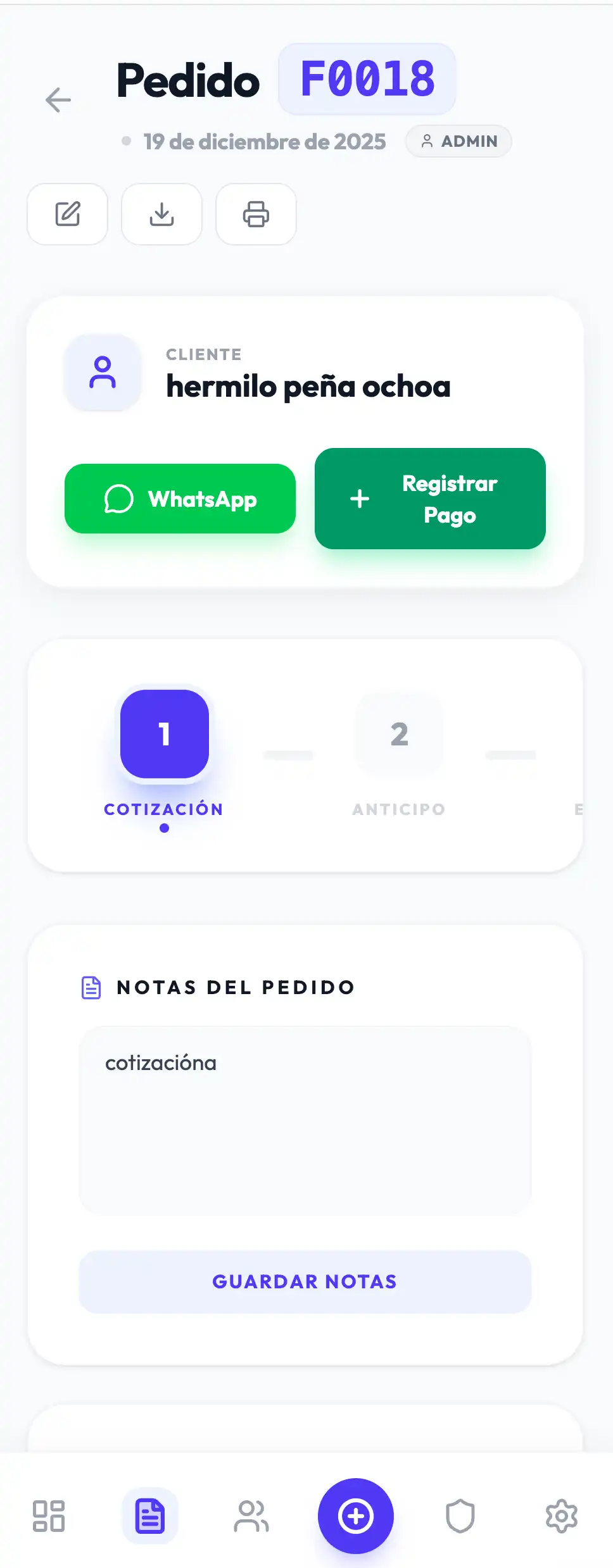Select step 1 Cotización in progress tracker
Screen dimensions: 613x1568
[164, 733]
